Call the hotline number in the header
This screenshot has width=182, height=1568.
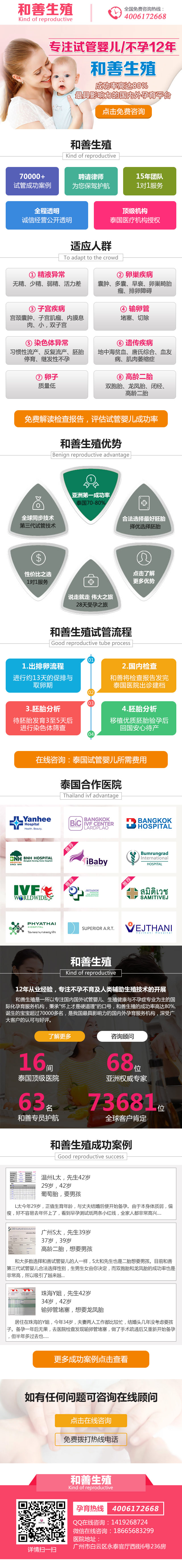pyautogui.click(x=145, y=16)
